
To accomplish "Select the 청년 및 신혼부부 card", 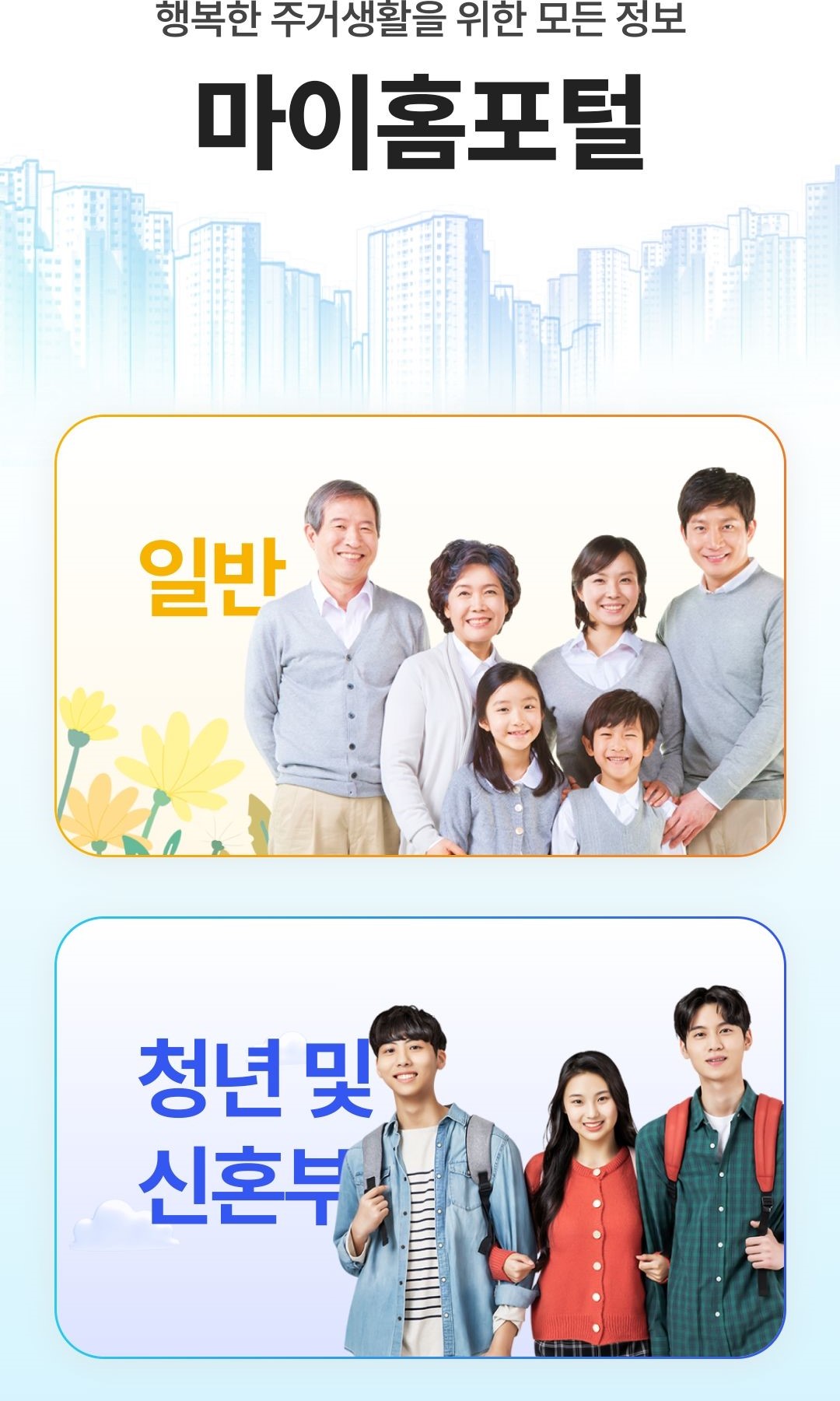I will [420, 1137].
